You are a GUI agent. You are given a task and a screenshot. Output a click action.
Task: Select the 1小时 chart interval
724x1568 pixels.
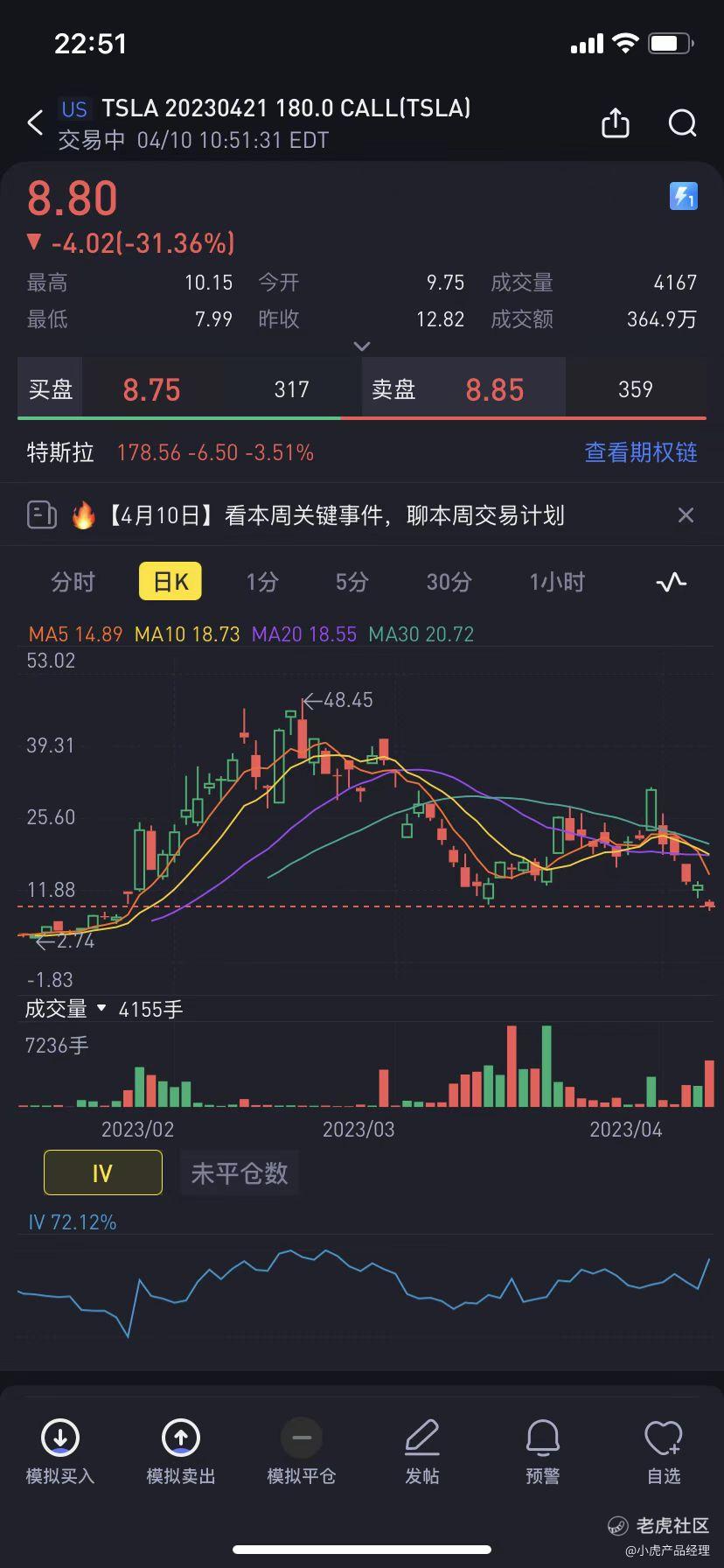(x=557, y=582)
